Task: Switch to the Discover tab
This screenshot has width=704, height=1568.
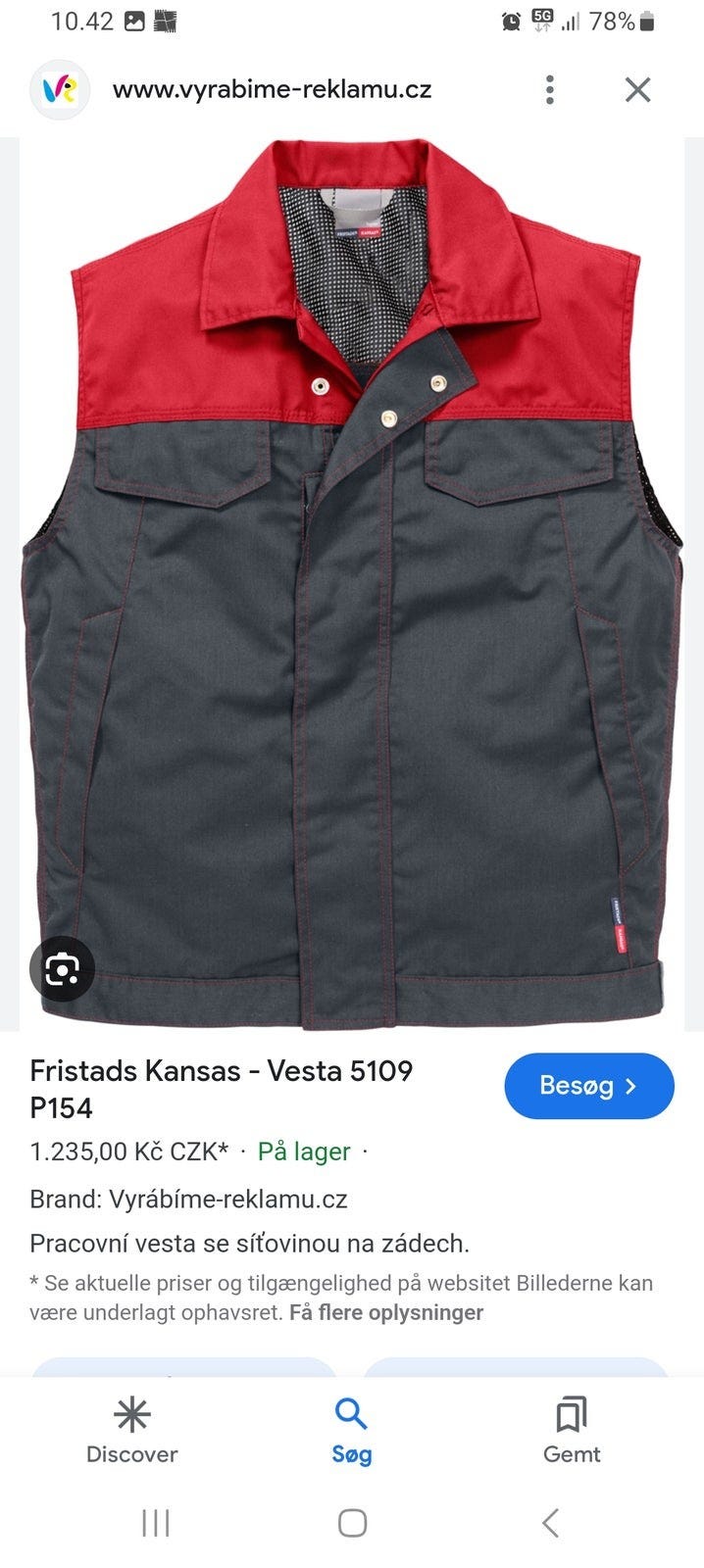Action: point(132,1431)
